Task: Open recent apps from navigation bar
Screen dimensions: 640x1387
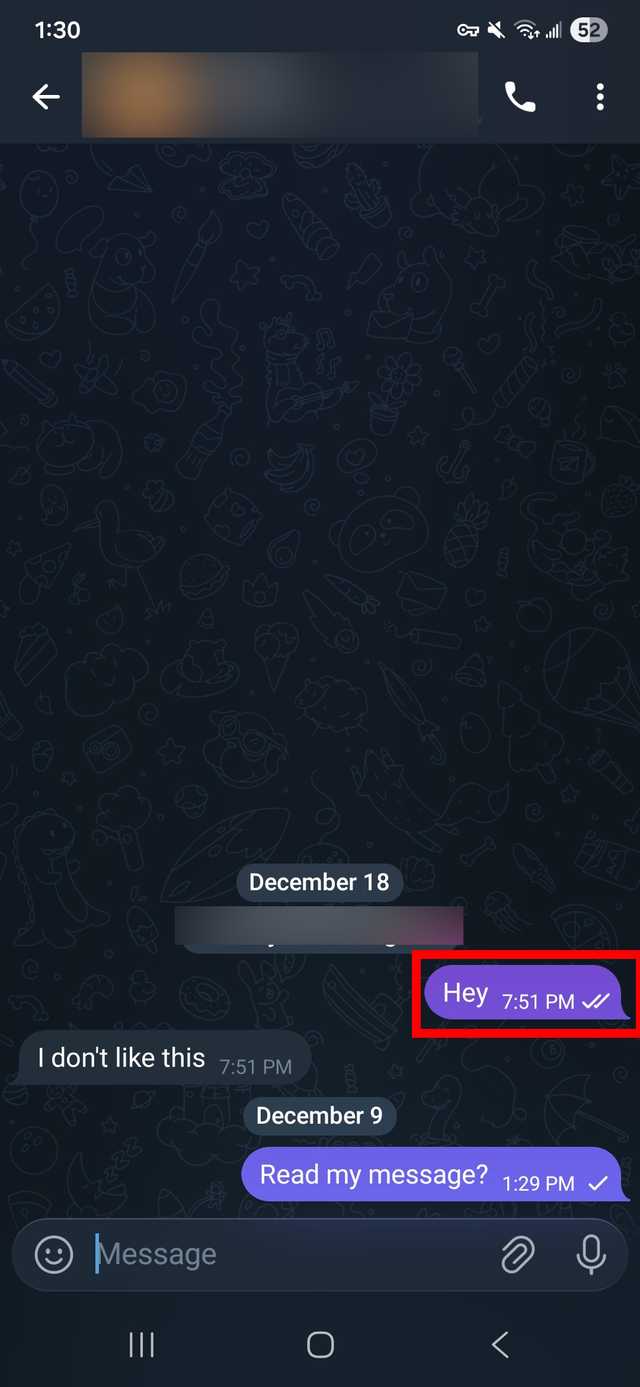Action: (142, 1345)
